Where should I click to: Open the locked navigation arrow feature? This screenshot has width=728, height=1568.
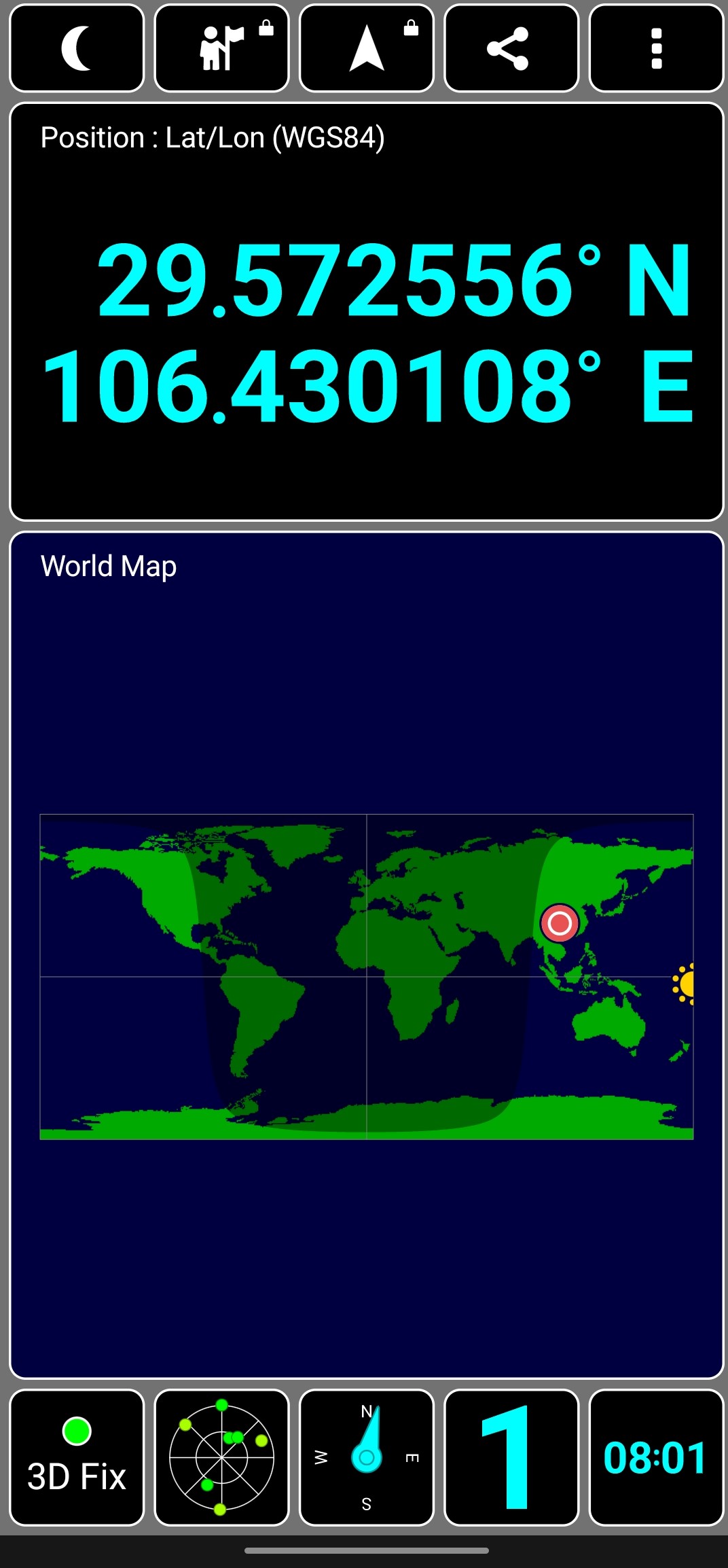(367, 48)
